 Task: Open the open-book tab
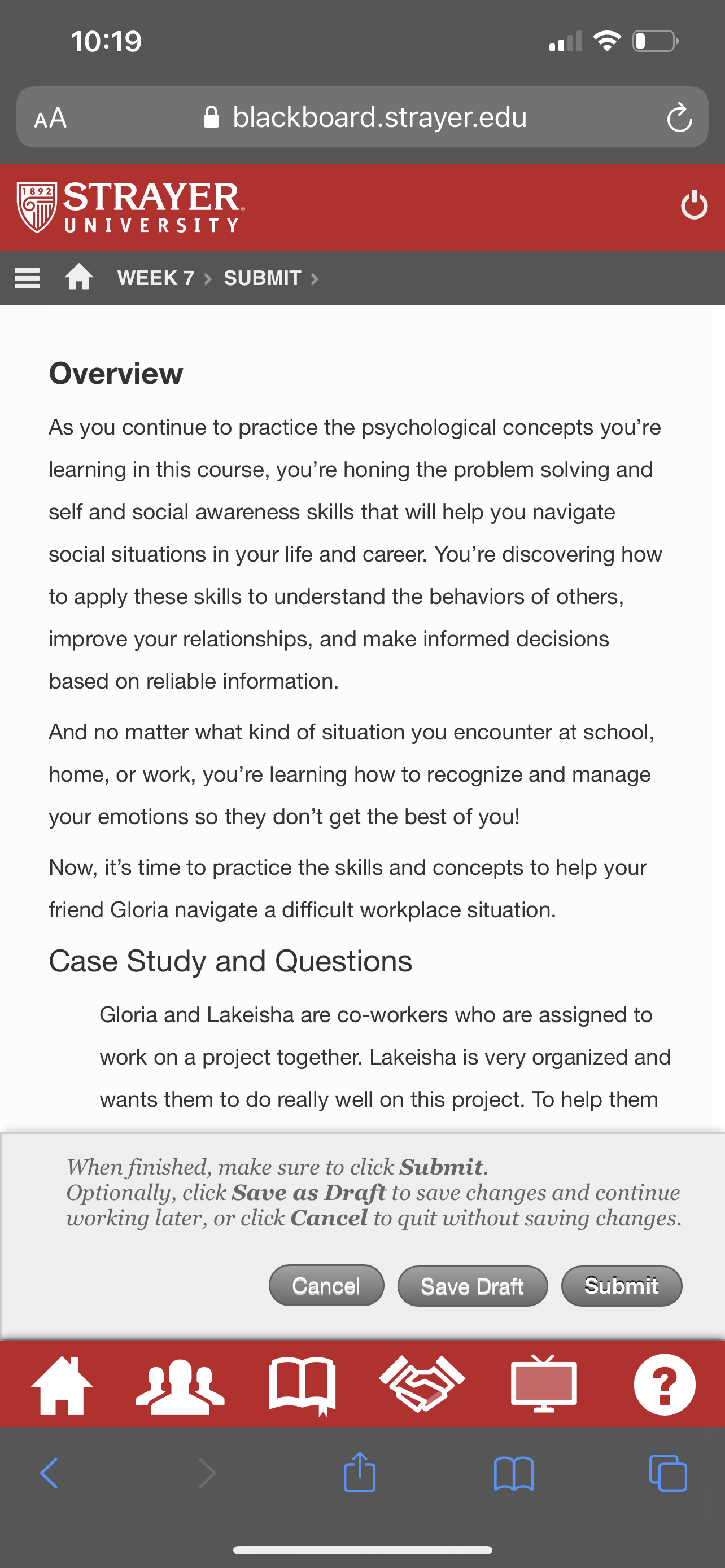point(303,1387)
